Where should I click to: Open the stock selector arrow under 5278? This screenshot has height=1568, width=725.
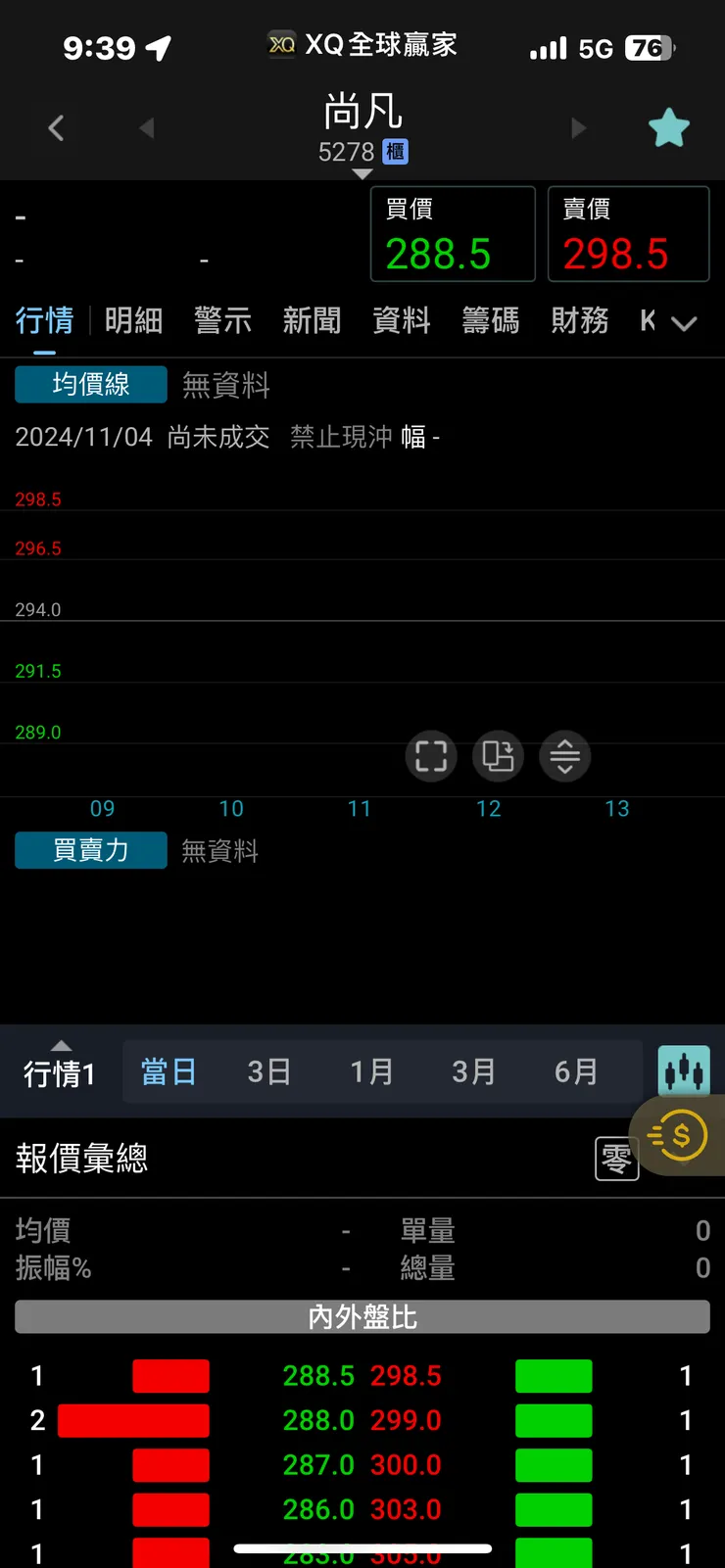[362, 172]
